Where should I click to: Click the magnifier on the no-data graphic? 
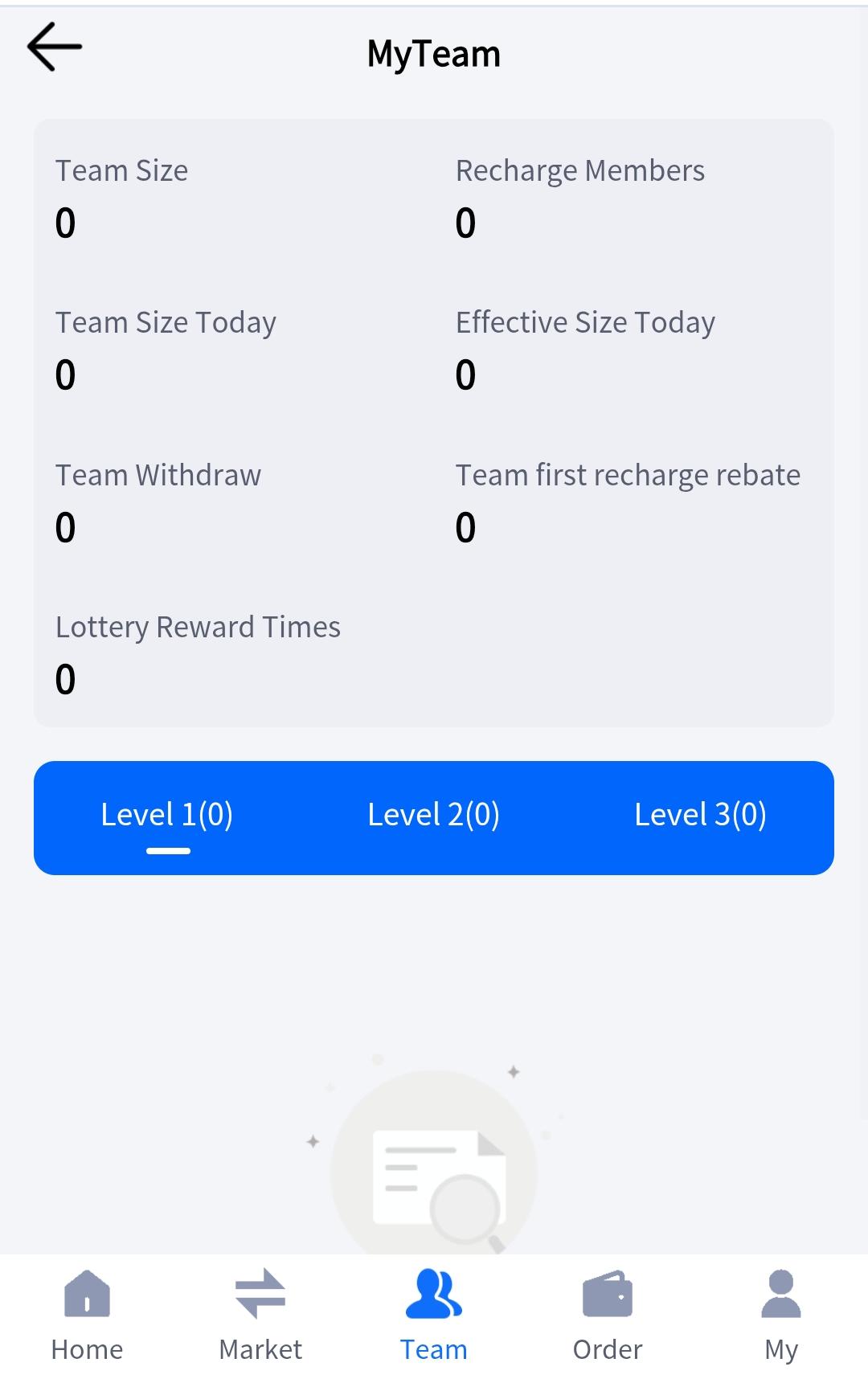[x=464, y=1205]
